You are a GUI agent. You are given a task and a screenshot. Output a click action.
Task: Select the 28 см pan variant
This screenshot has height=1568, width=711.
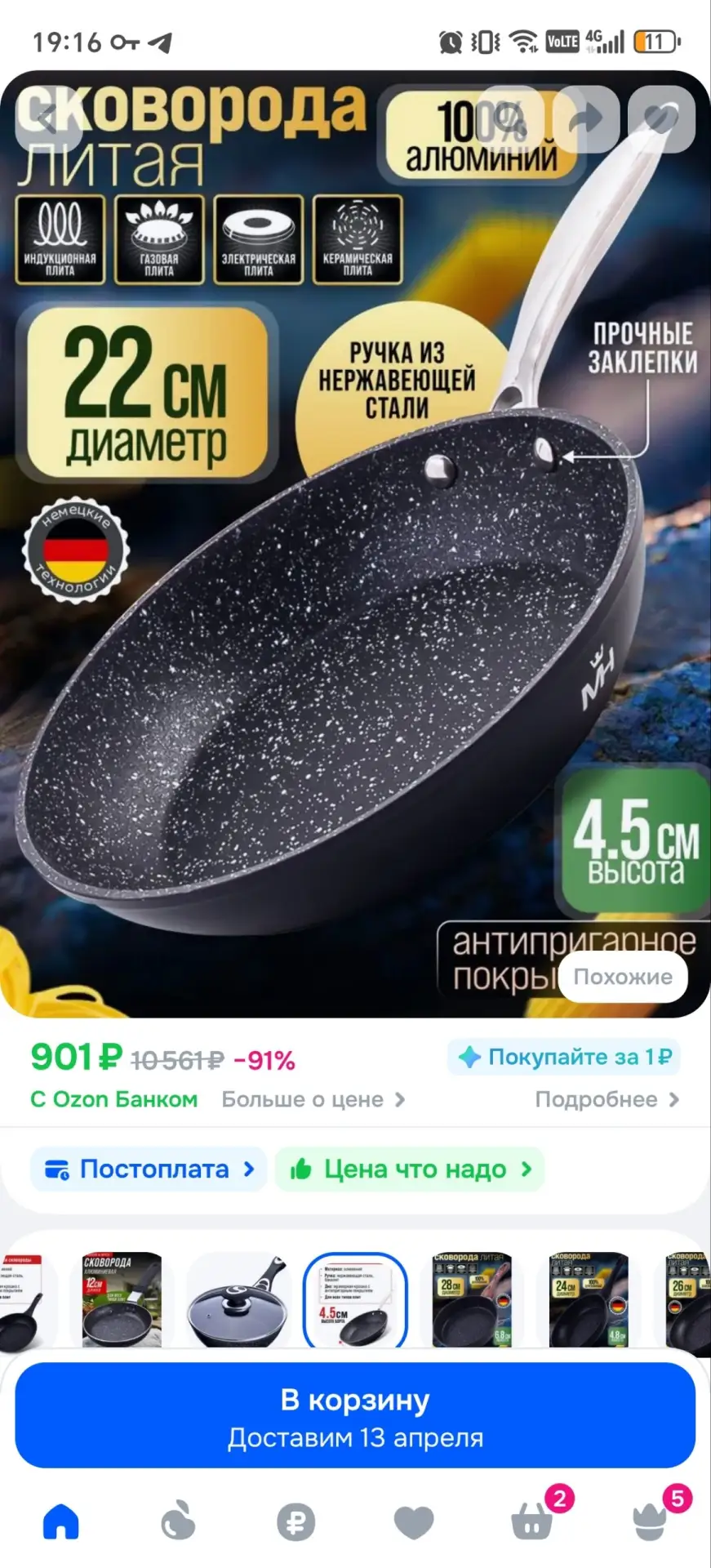(x=472, y=1299)
